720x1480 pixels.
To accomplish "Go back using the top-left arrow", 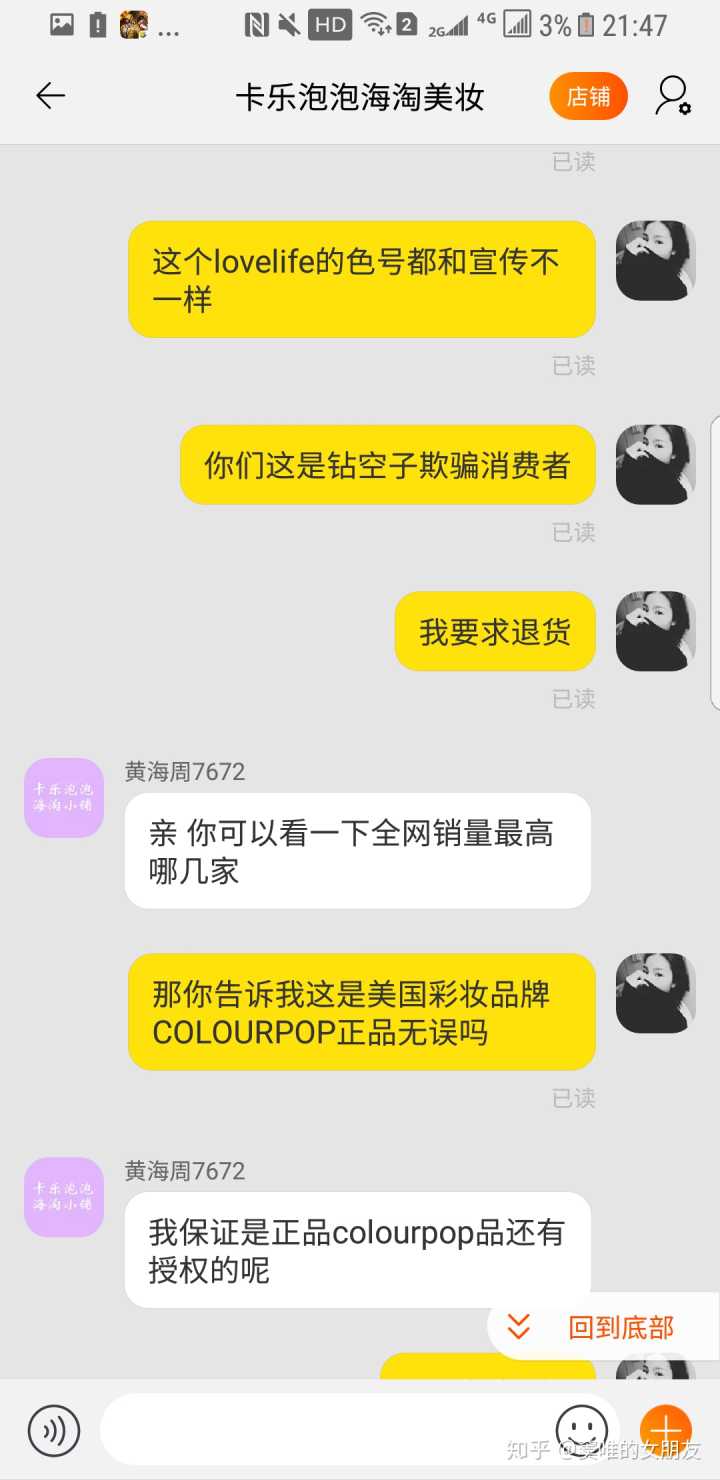I will pyautogui.click(x=50, y=96).
